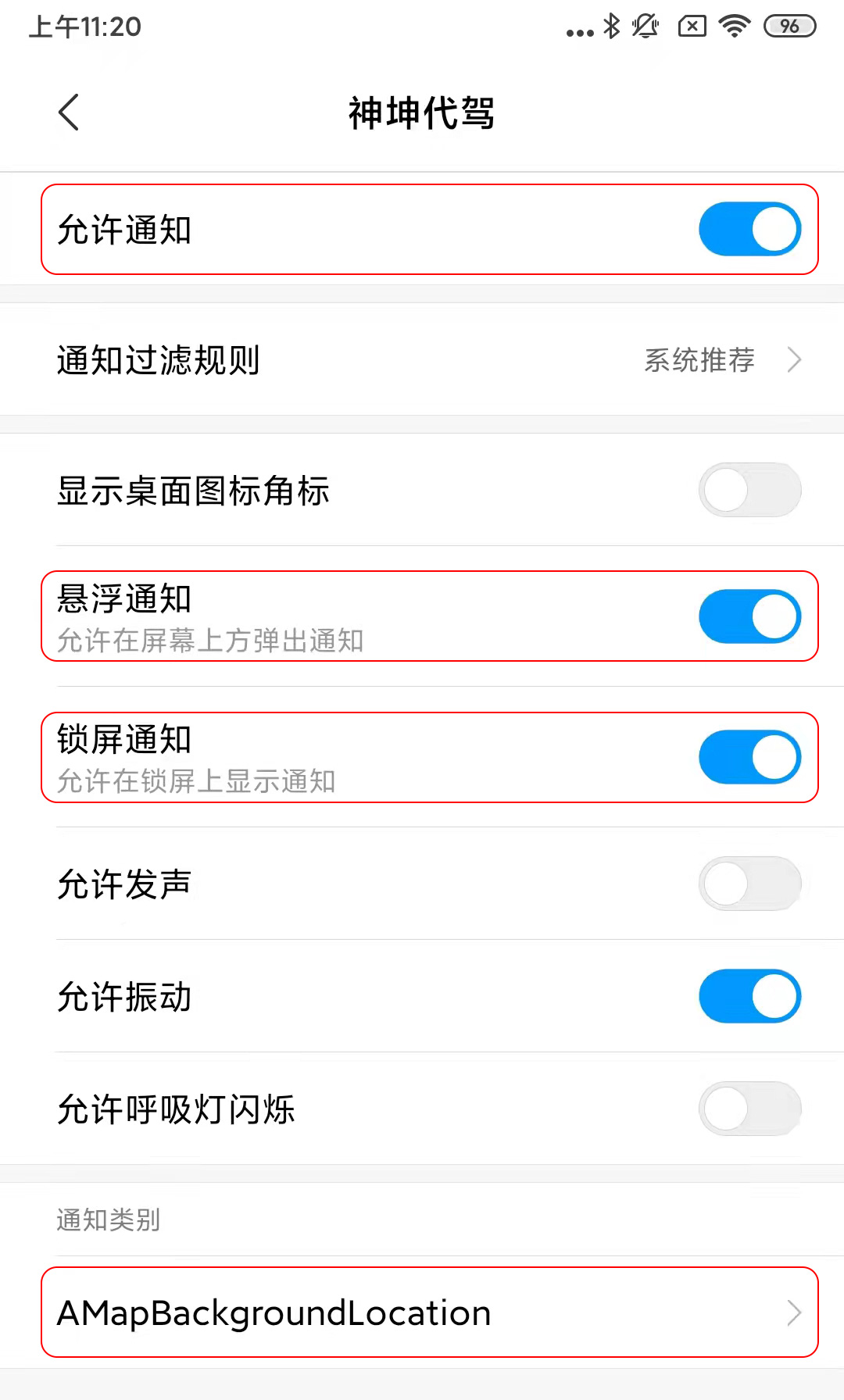The width and height of the screenshot is (844, 1400).
Task: Enable the 允许发声 toggle
Action: click(x=749, y=884)
